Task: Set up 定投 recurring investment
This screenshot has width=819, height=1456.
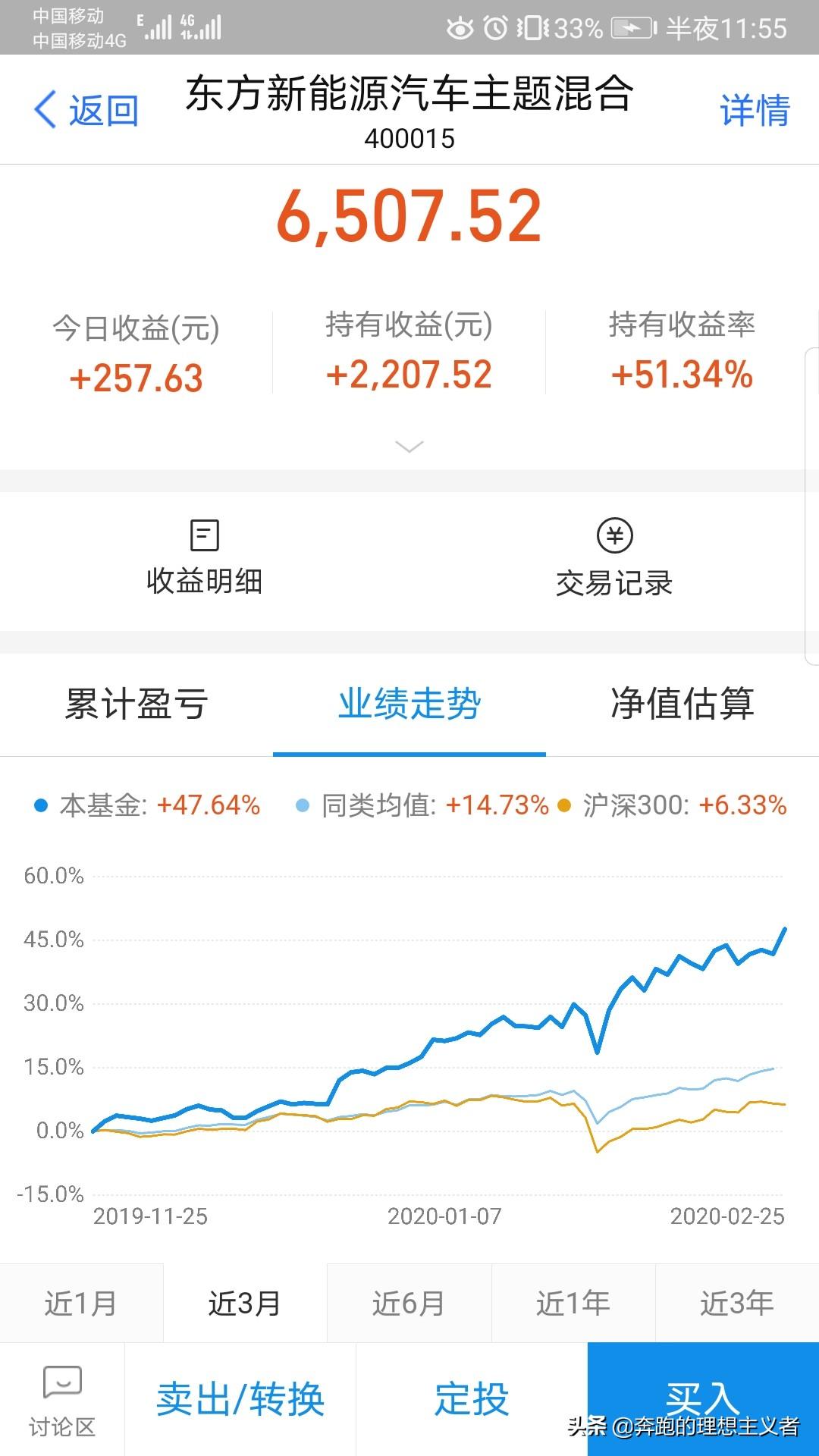Action: point(472,1400)
